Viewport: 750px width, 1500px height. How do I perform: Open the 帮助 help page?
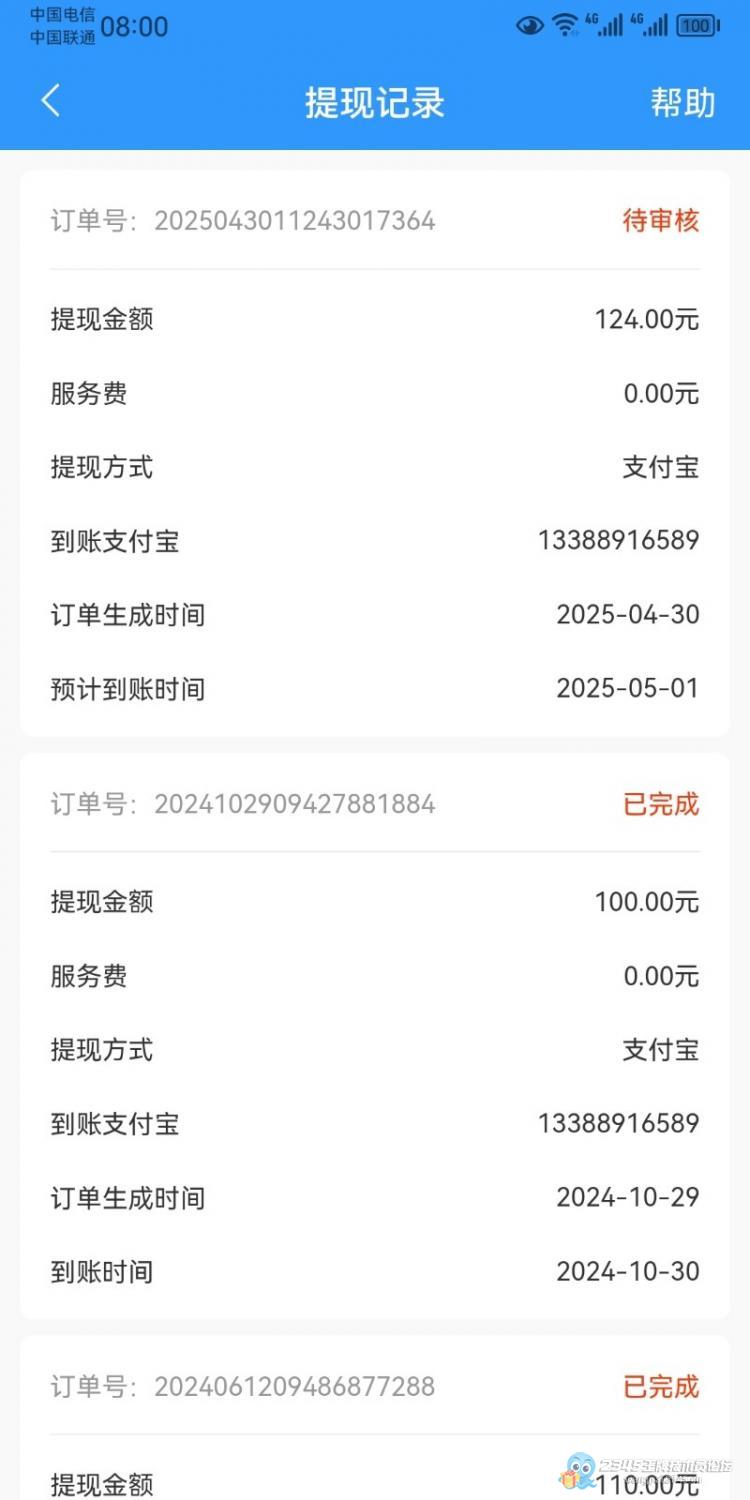[x=683, y=102]
